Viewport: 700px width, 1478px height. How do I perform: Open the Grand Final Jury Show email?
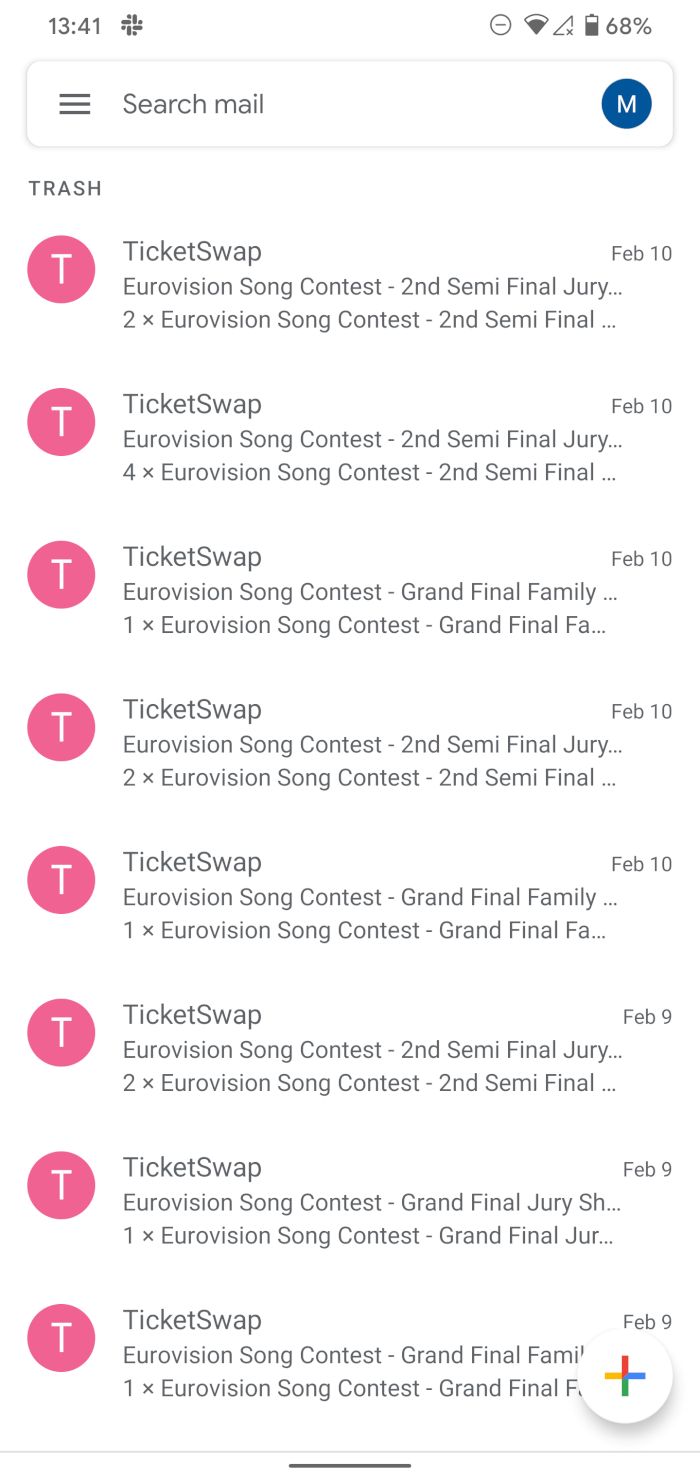point(370,1201)
